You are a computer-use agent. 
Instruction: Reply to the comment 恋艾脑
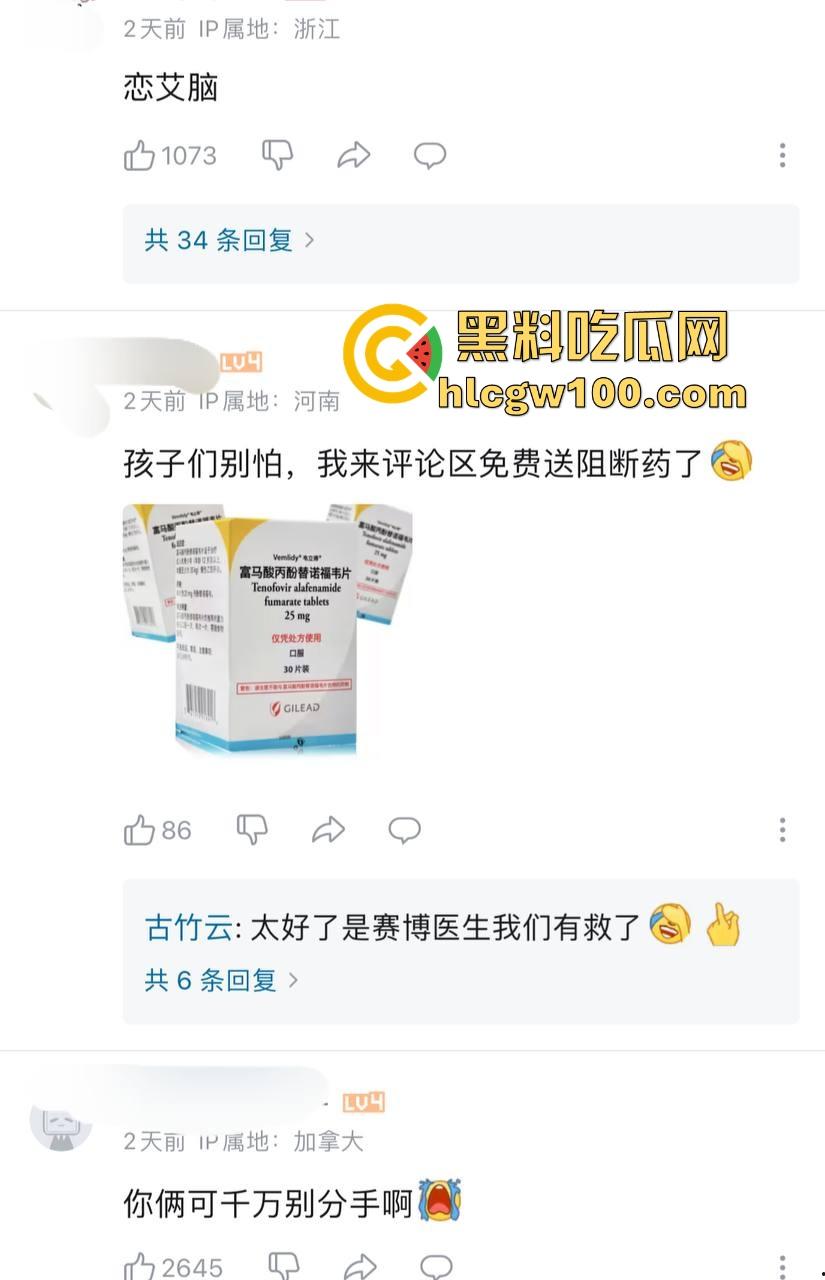430,155
